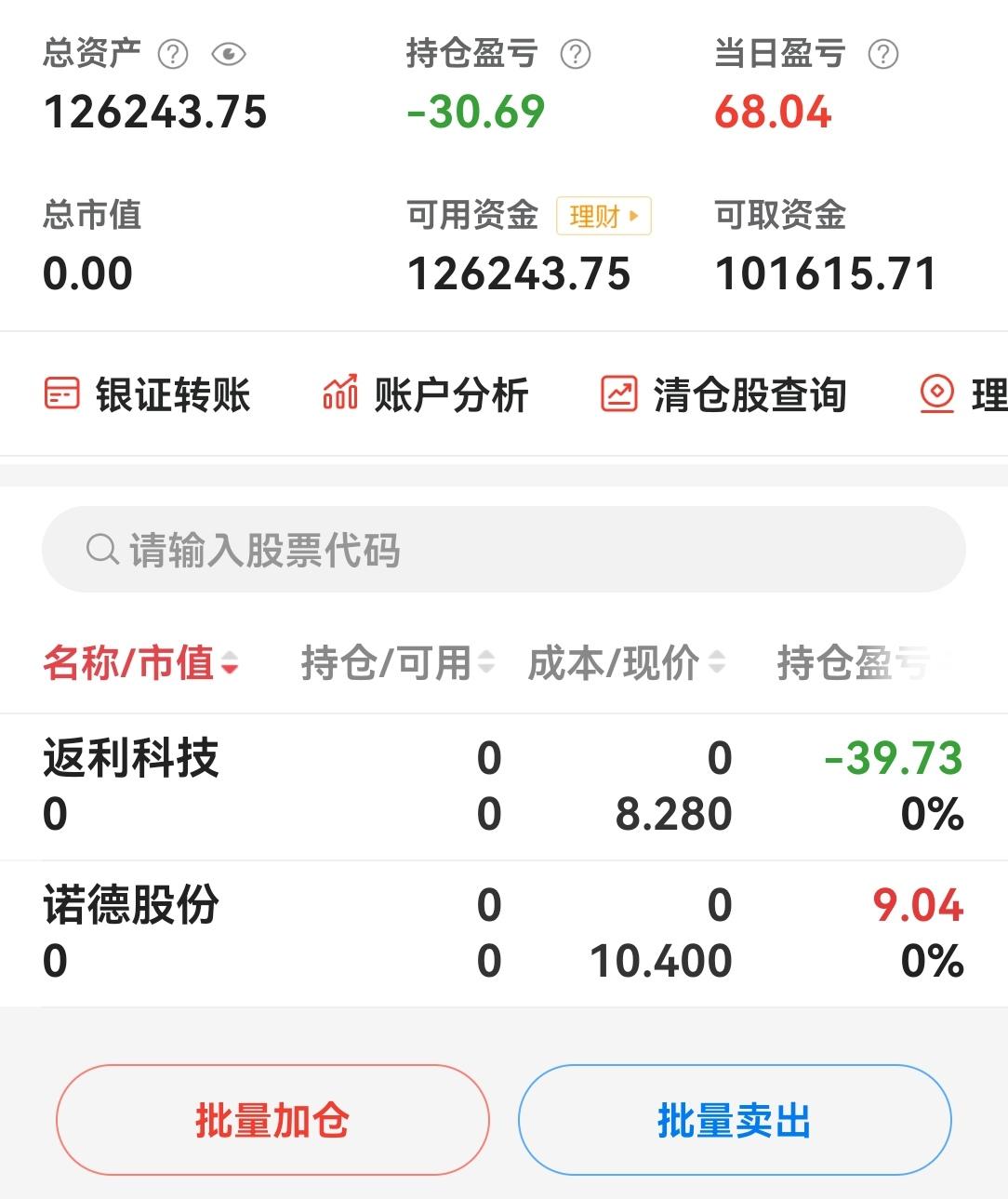Viewport: 1008px width, 1199px height.
Task: Sort by 名称/市值 column
Action: click(140, 663)
